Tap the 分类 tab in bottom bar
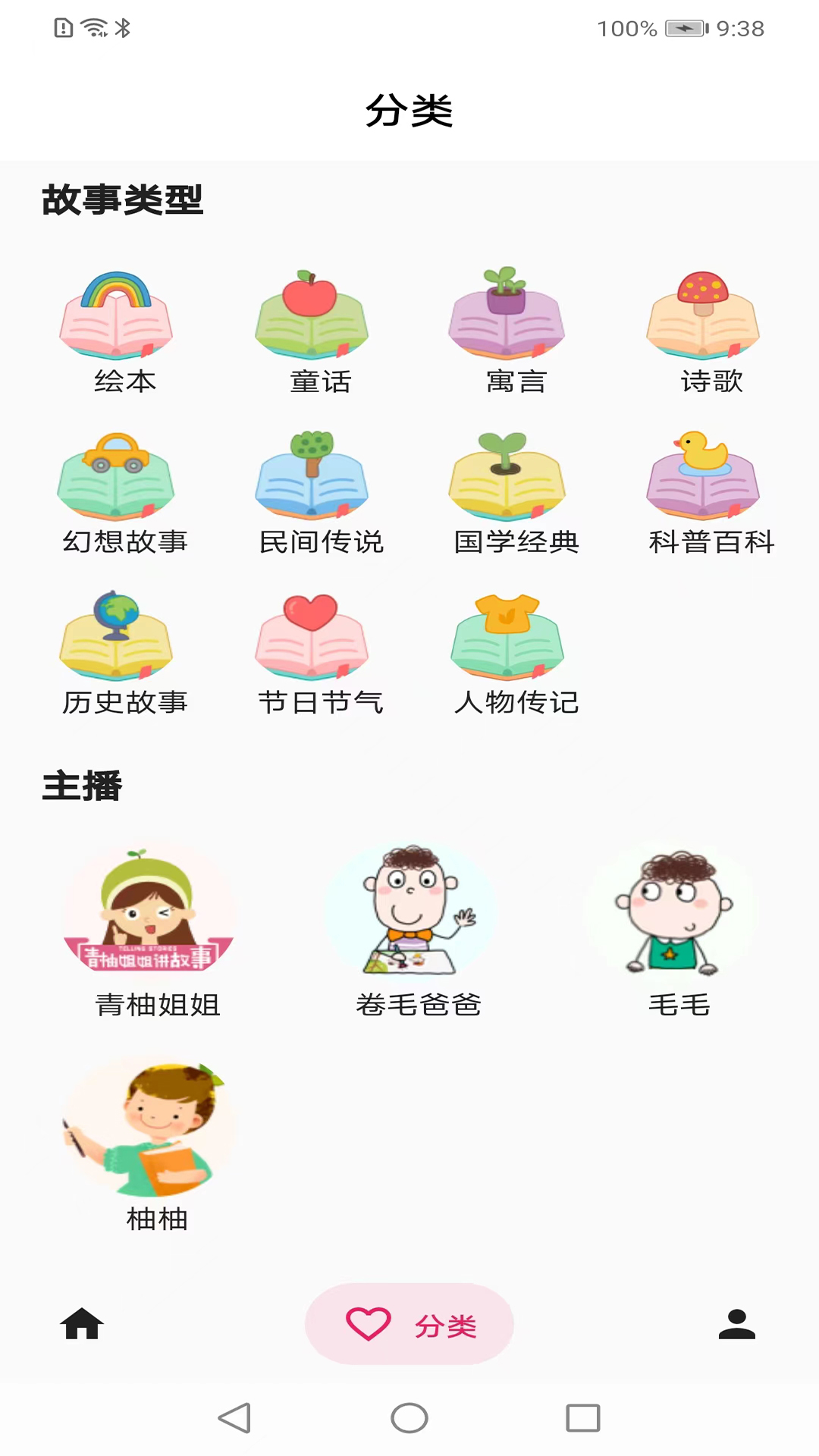Image resolution: width=819 pixels, height=1456 pixels. [x=409, y=1324]
